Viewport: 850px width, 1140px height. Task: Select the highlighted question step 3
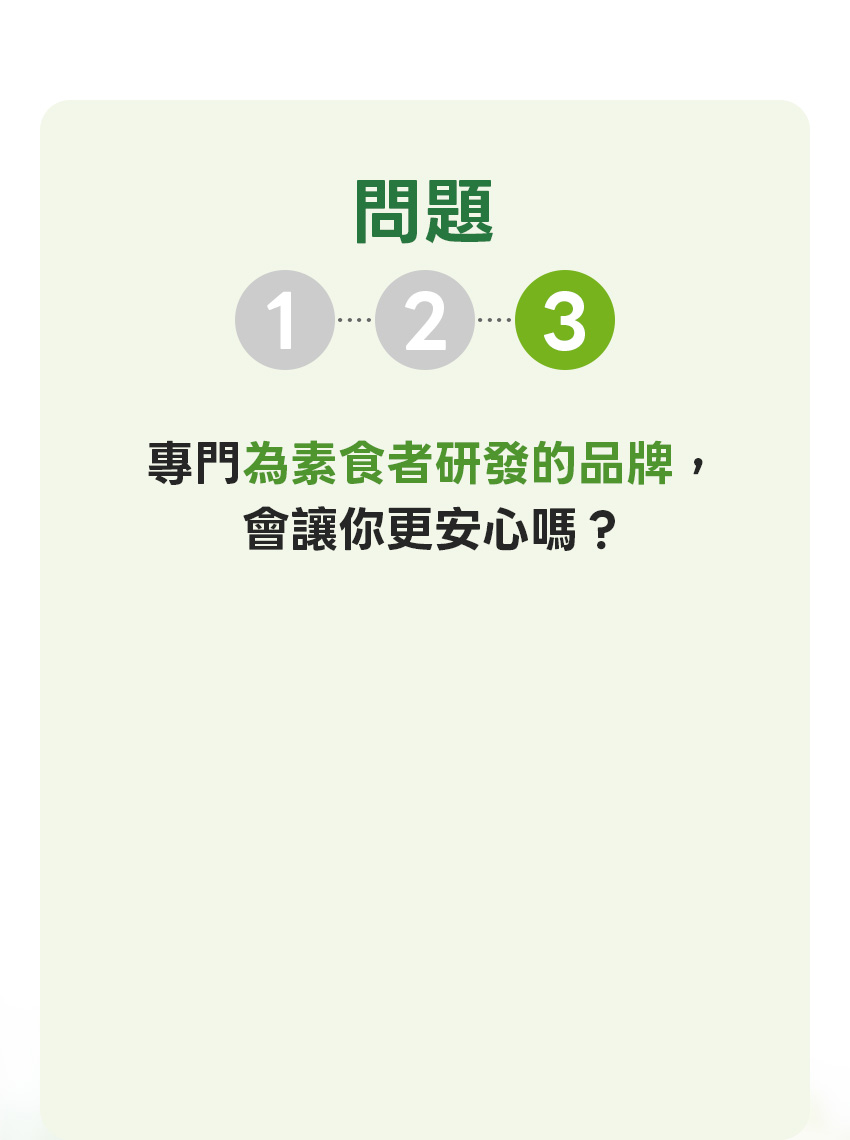565,320
